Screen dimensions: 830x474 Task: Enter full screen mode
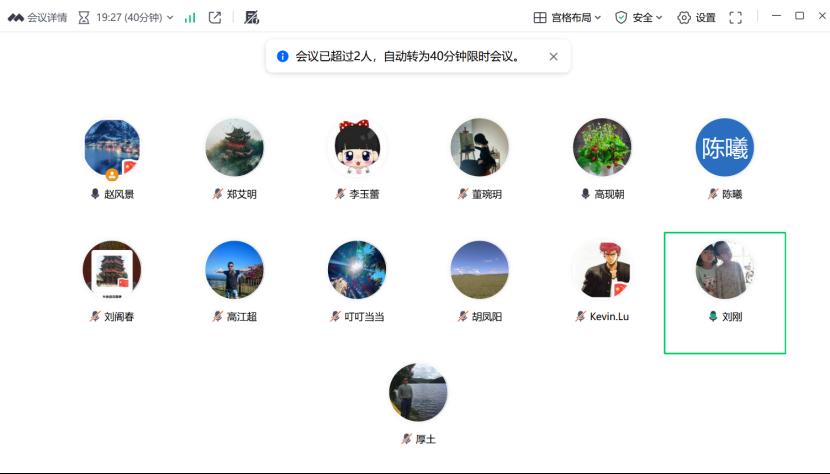pyautogui.click(x=736, y=17)
